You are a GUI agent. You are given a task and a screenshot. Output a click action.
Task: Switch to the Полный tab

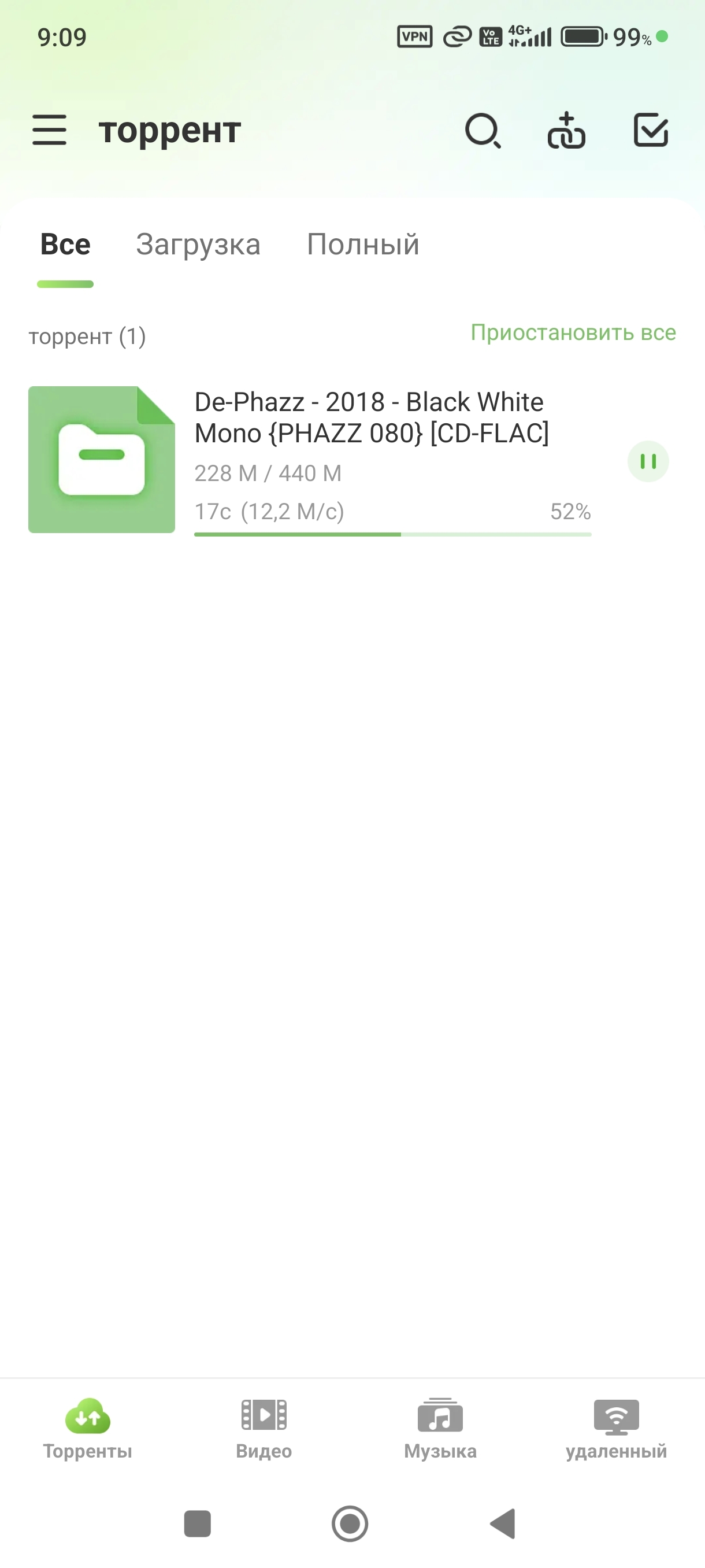click(362, 245)
